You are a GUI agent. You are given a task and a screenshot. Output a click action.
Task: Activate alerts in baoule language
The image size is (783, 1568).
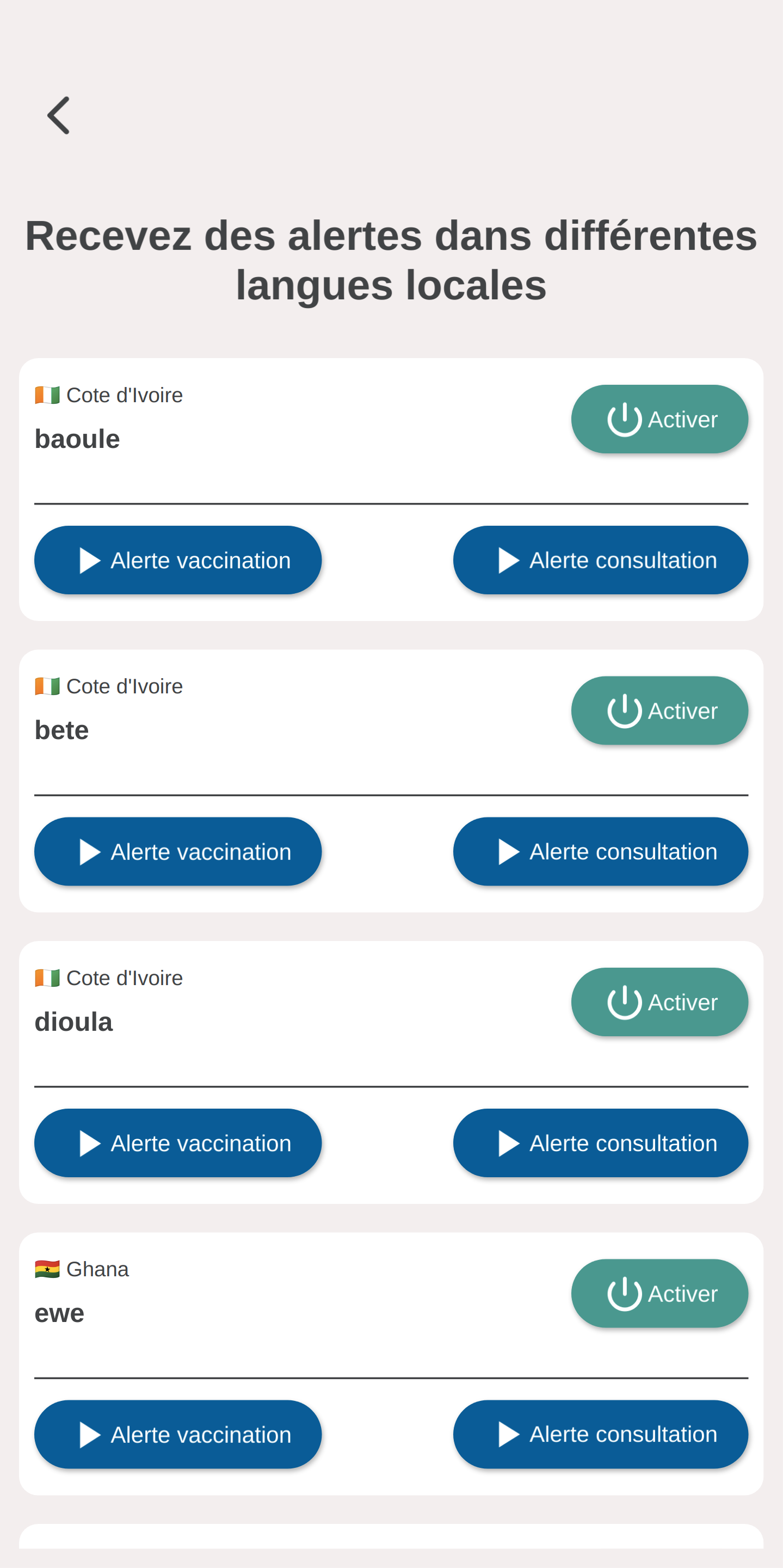[659, 420]
